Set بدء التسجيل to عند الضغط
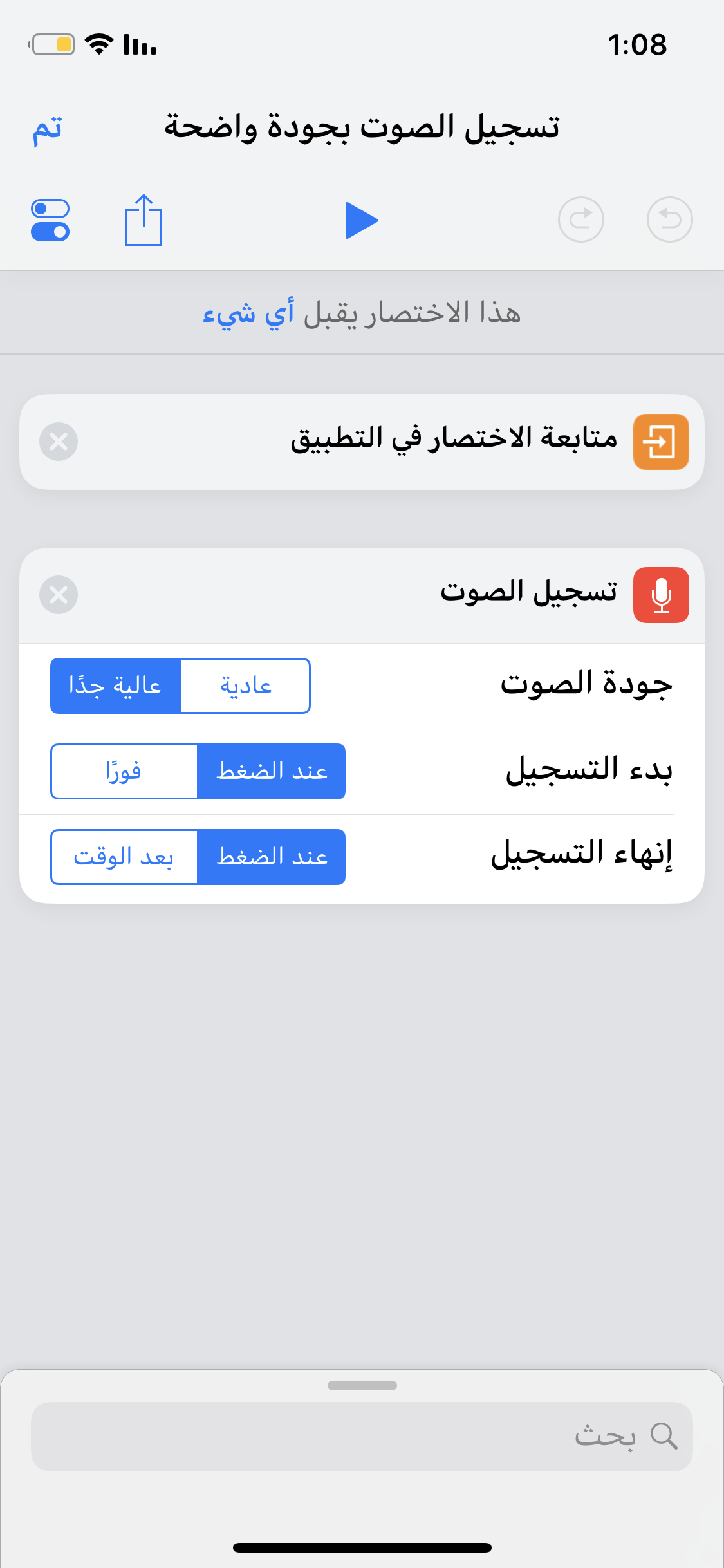Image resolution: width=724 pixels, height=1568 pixels. click(272, 771)
